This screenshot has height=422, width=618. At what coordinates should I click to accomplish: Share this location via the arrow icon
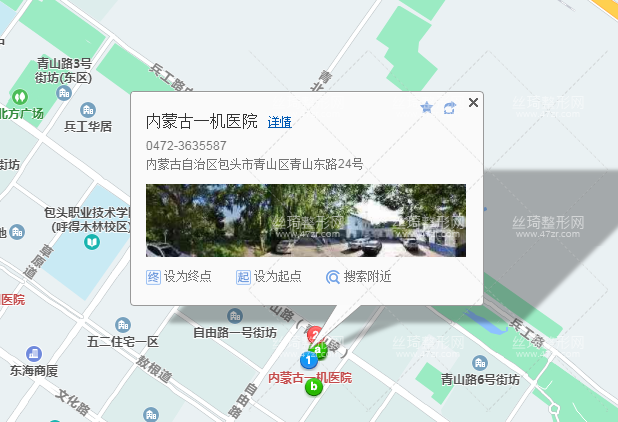tap(449, 107)
